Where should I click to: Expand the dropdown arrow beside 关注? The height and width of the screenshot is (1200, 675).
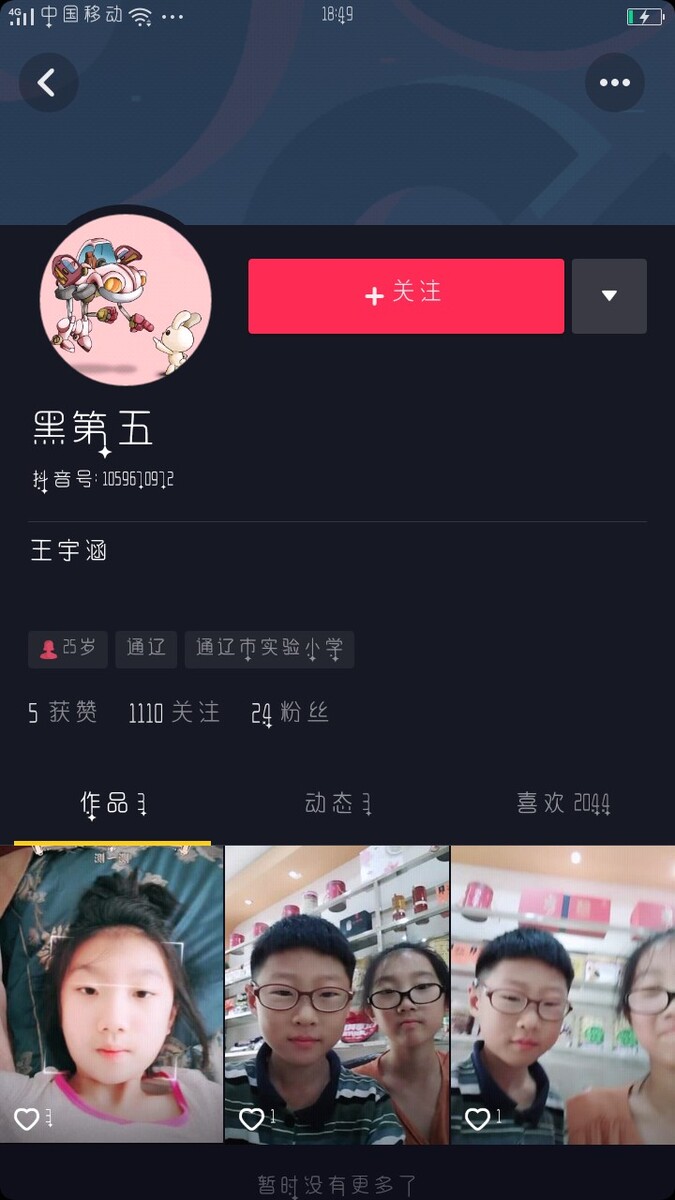609,296
